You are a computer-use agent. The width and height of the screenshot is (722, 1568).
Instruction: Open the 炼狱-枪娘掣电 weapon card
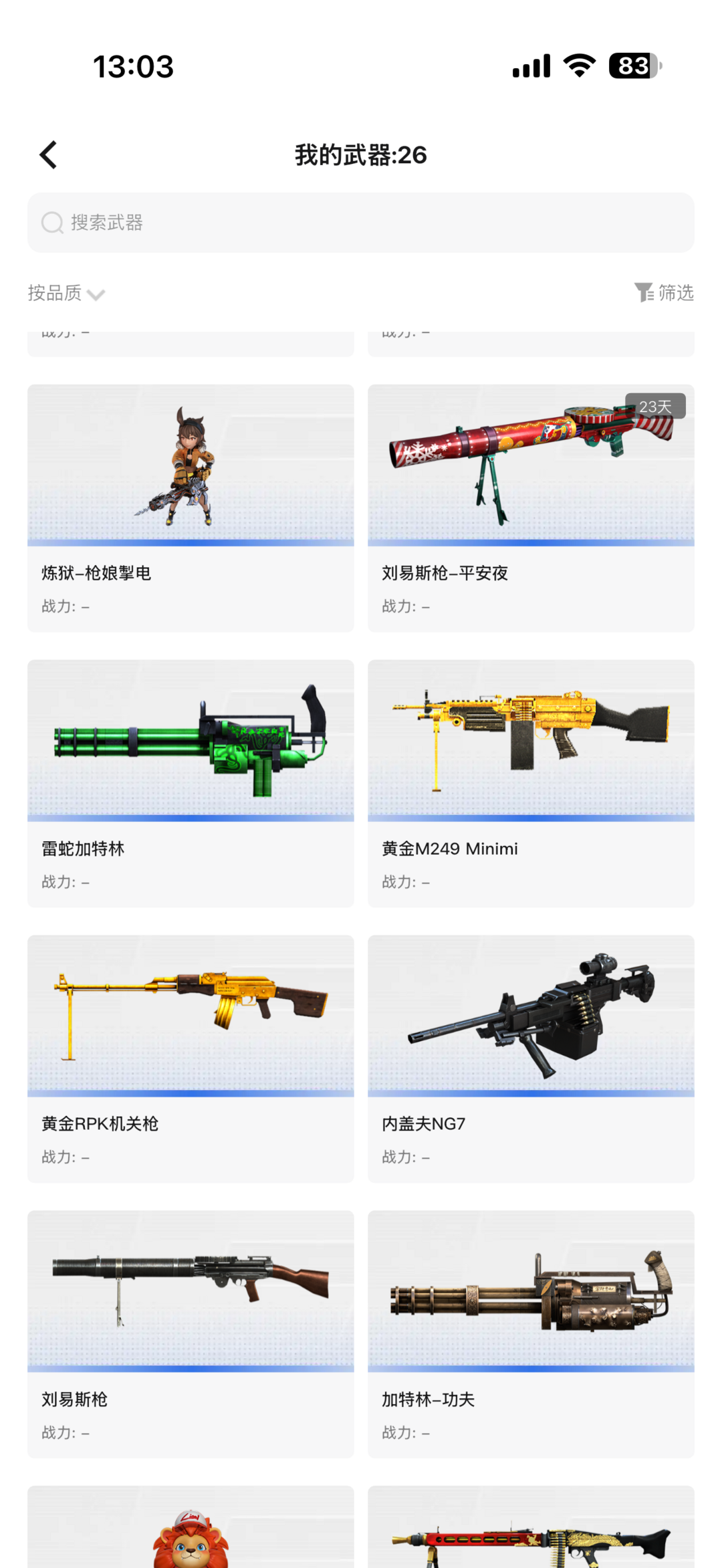pos(191,508)
